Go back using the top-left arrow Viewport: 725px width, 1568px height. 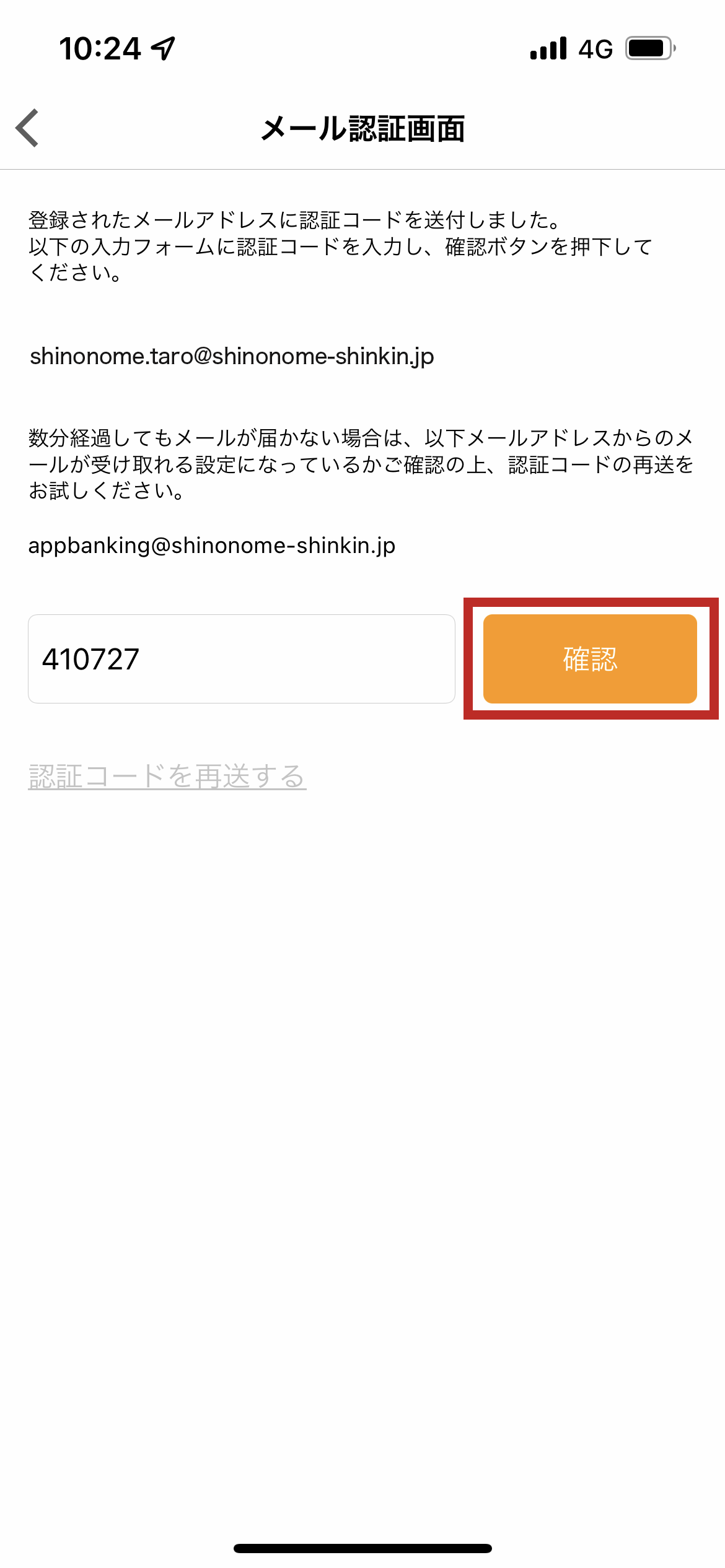28,128
